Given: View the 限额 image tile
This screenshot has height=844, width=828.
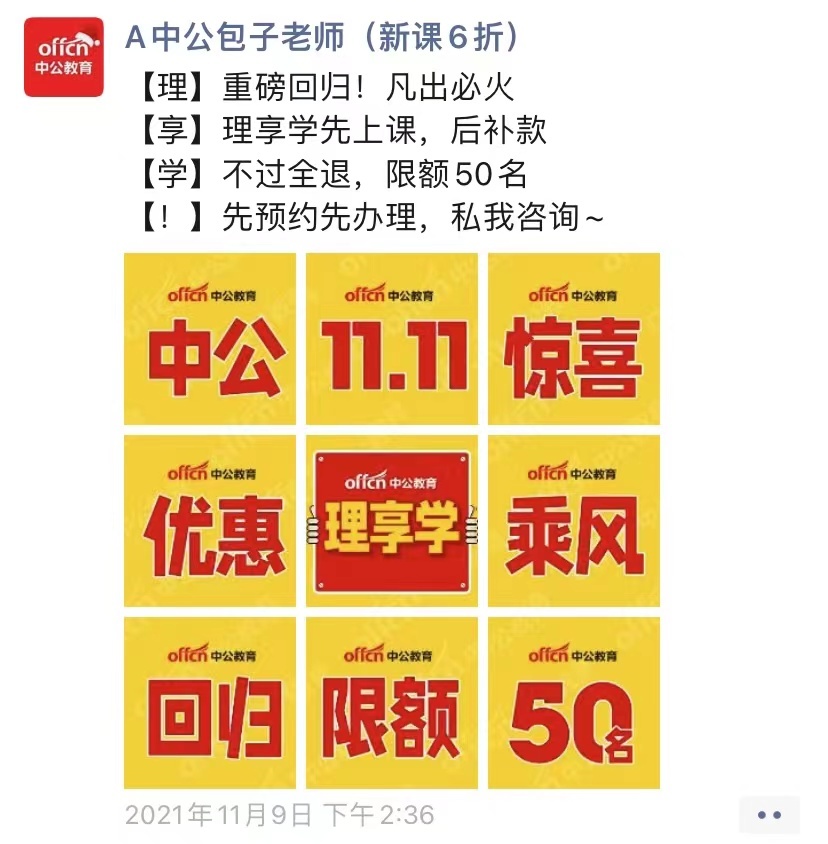Looking at the screenshot, I should pyautogui.click(x=392, y=702).
